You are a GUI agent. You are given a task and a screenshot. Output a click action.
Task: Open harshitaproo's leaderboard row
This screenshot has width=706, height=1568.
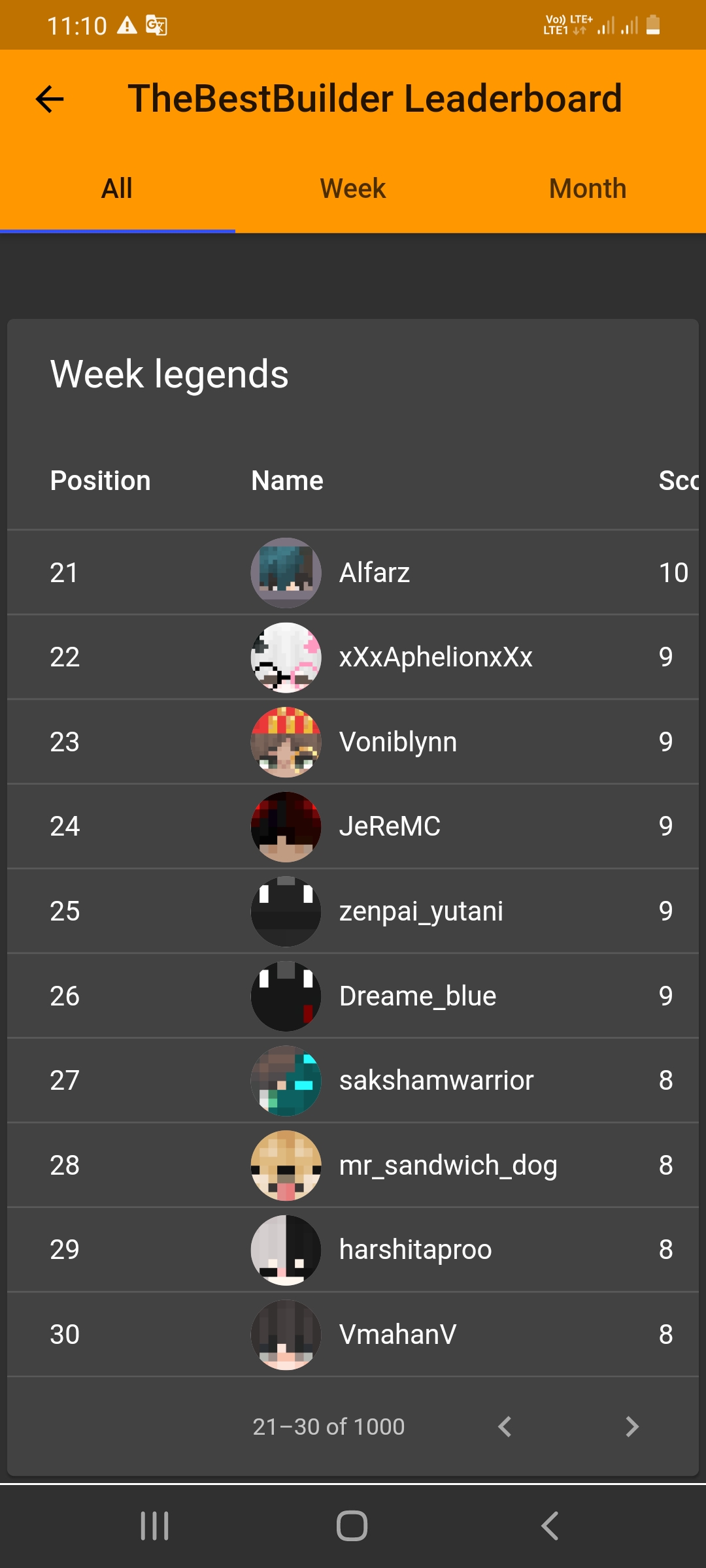pos(353,1250)
